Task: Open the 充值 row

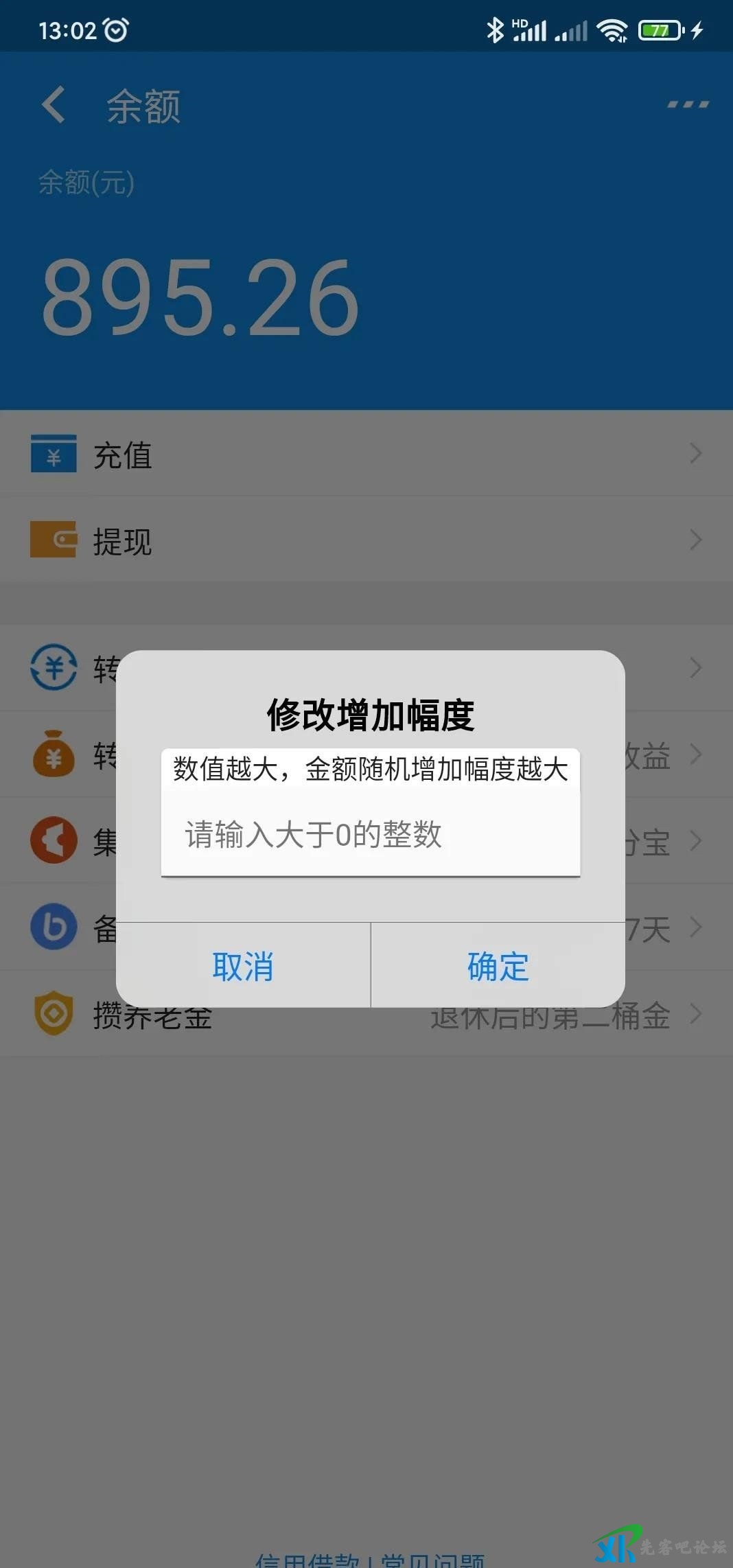Action: point(366,454)
